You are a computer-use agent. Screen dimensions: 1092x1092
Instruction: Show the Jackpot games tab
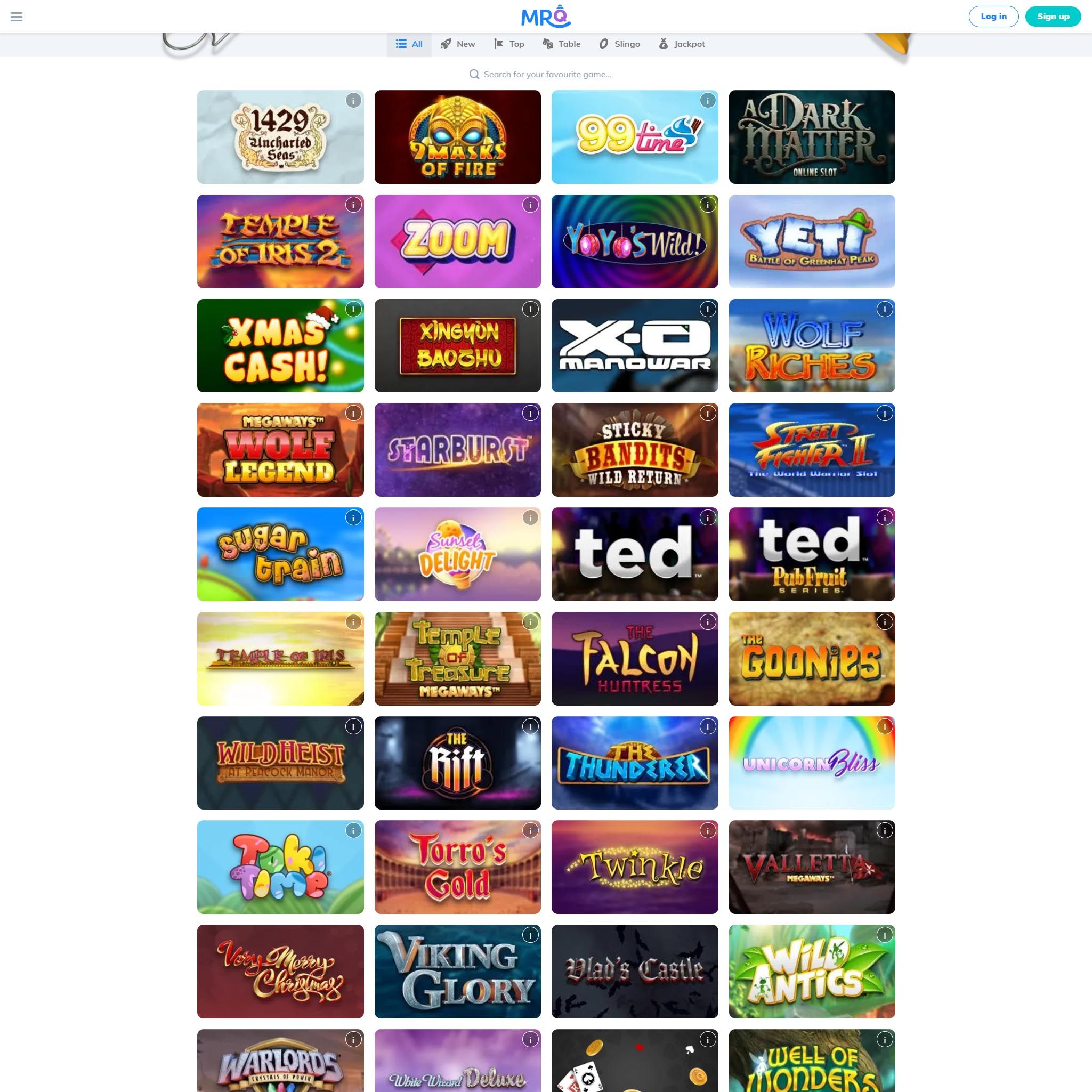point(682,44)
